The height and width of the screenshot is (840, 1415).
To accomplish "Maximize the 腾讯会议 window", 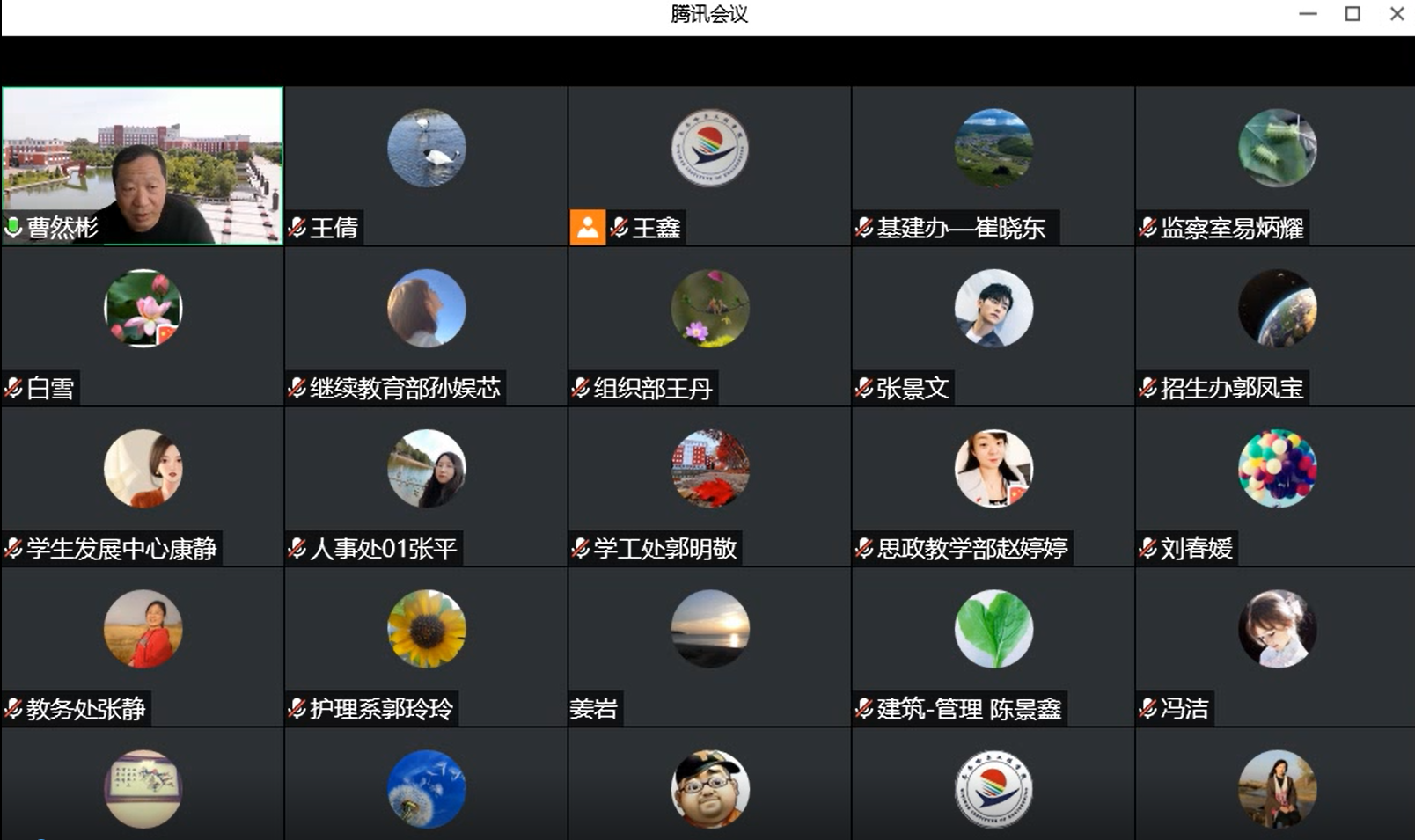I will click(x=1353, y=14).
